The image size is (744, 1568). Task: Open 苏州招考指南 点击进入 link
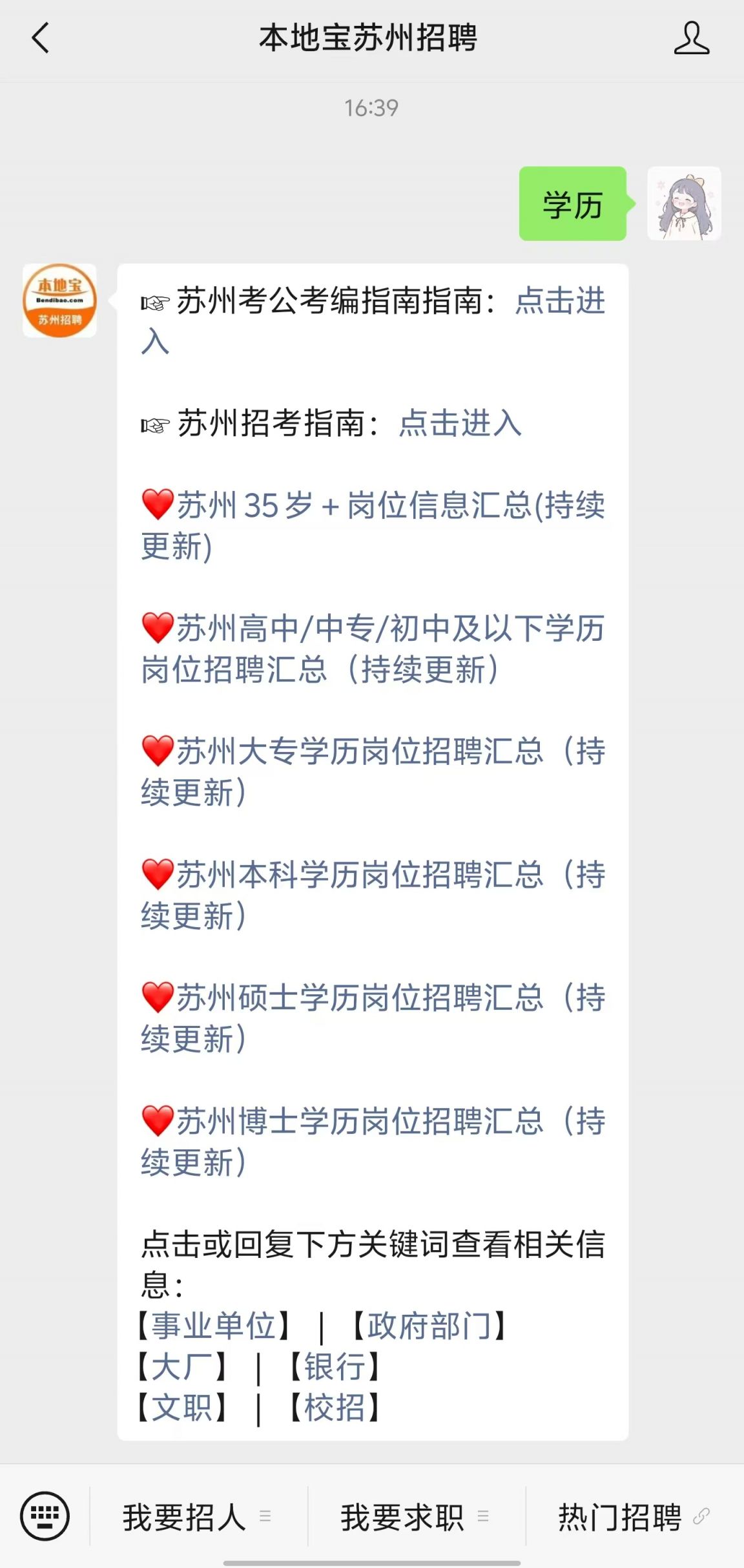tap(460, 424)
